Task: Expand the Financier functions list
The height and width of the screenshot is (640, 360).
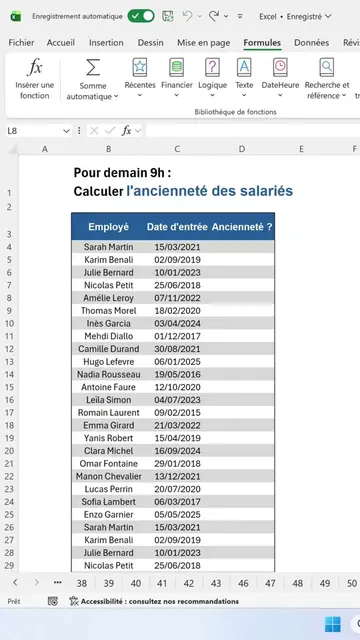Action: tap(176, 78)
